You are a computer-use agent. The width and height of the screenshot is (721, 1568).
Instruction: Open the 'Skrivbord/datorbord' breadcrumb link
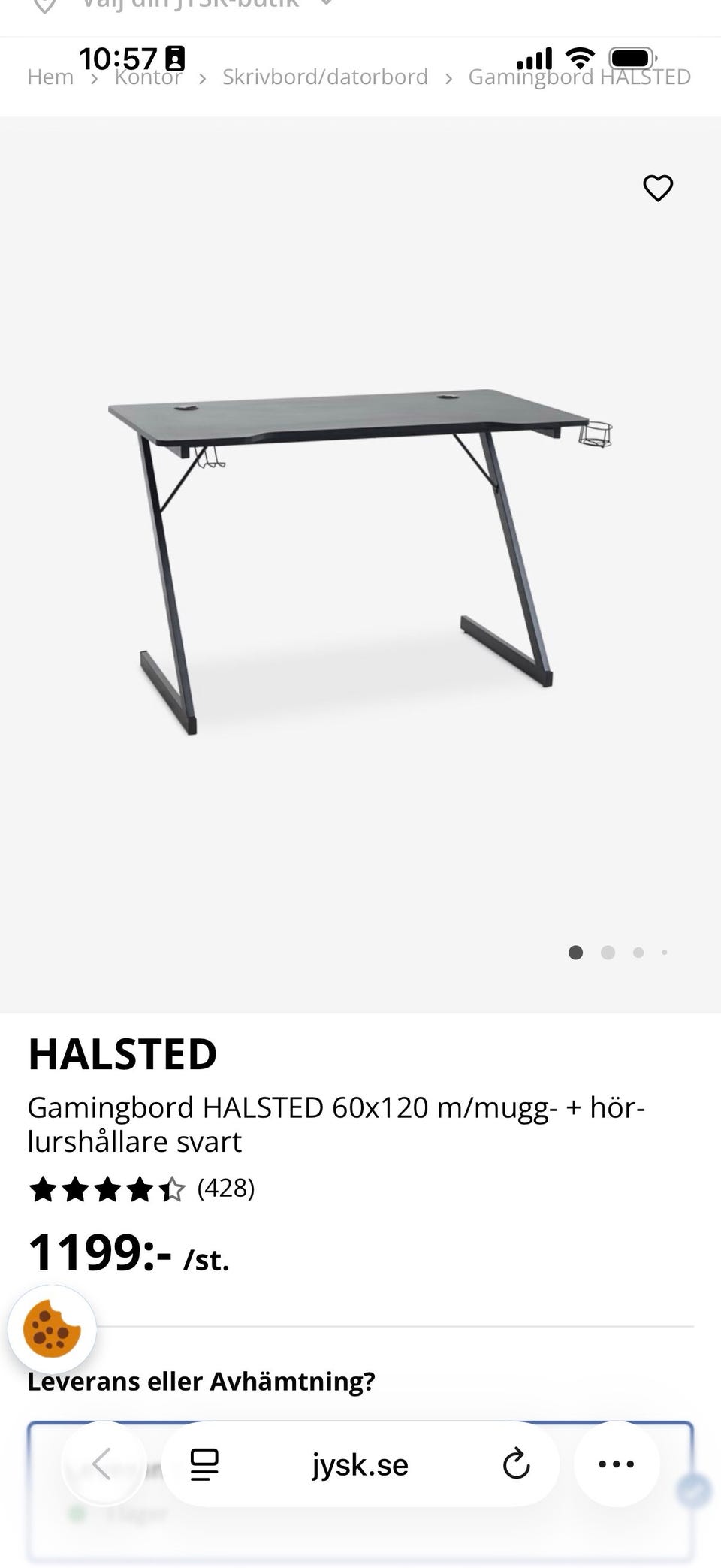324,76
